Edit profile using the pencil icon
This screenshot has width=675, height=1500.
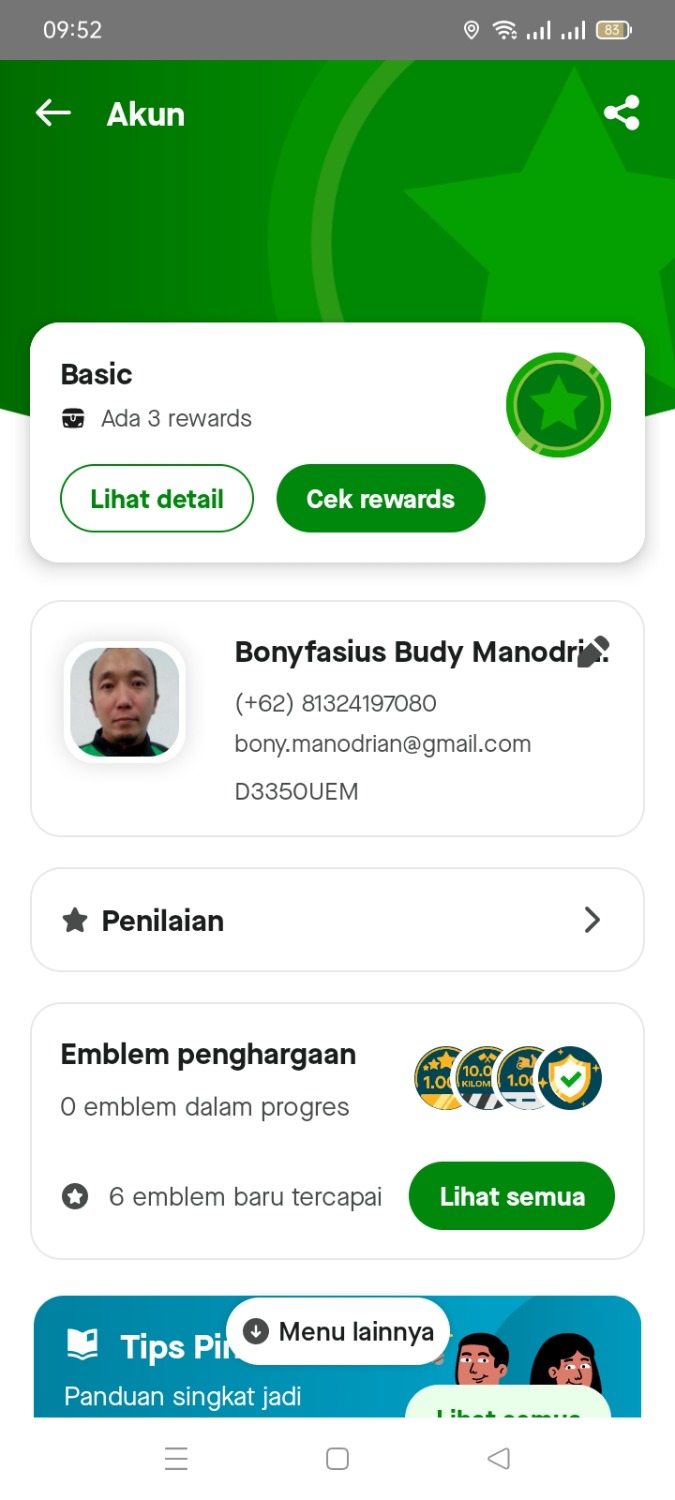tap(594, 651)
